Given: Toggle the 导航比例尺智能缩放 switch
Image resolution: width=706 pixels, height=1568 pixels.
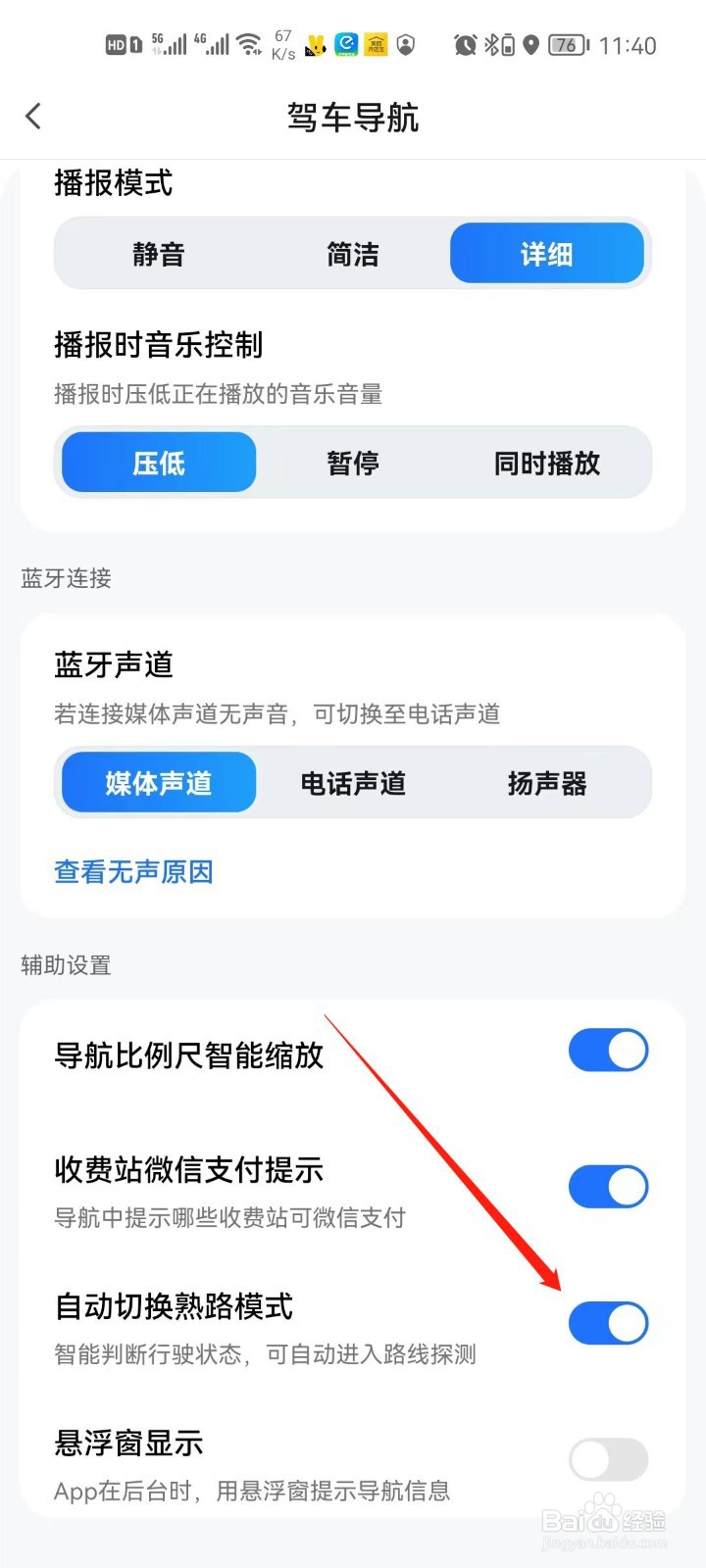Looking at the screenshot, I should (608, 1050).
